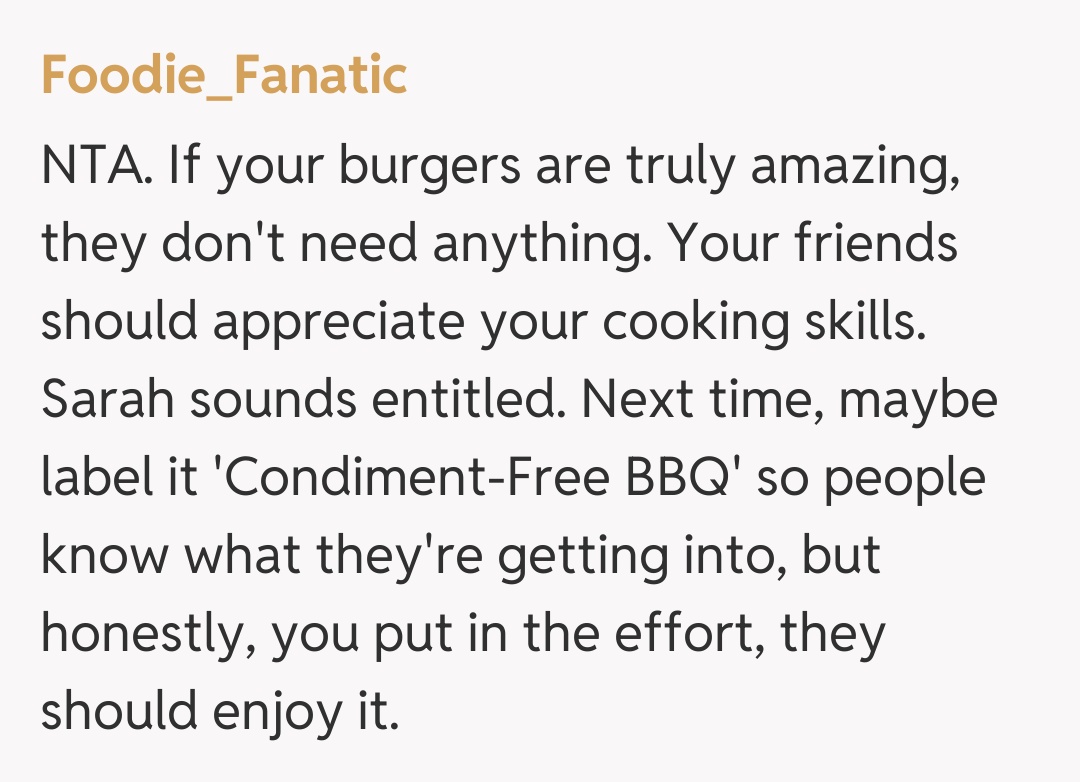Open Foodie_Fanatic's profile
Image resolution: width=1080 pixels, height=782 pixels.
pos(224,76)
